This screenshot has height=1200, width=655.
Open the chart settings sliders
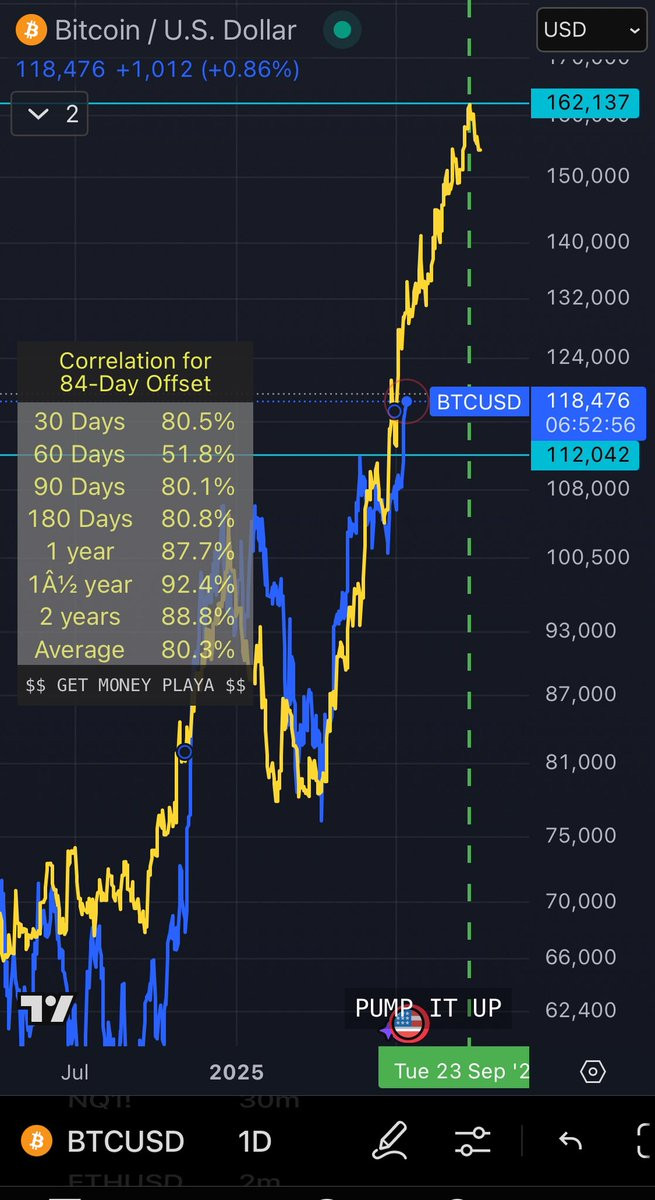(x=471, y=1141)
